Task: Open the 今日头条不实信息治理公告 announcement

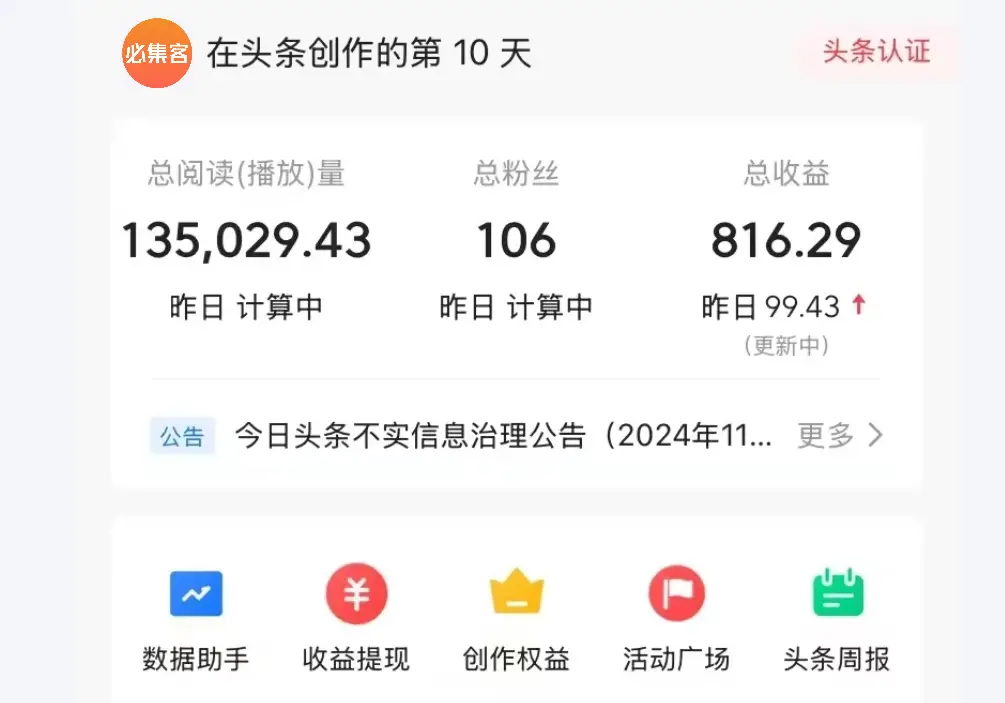Action: click(x=503, y=436)
